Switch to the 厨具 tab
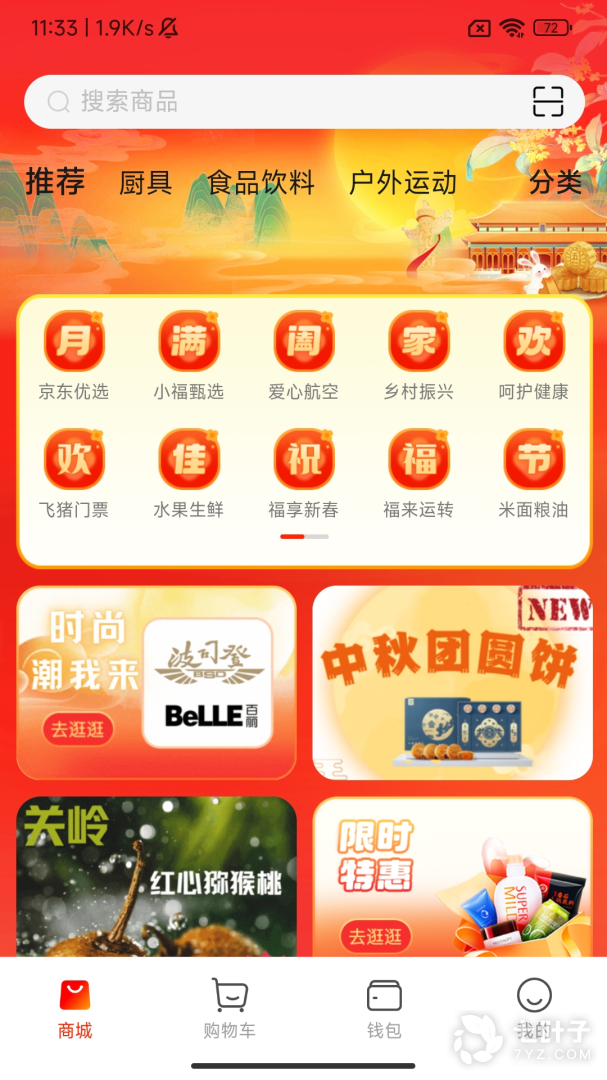The image size is (607, 1080). 145,183
